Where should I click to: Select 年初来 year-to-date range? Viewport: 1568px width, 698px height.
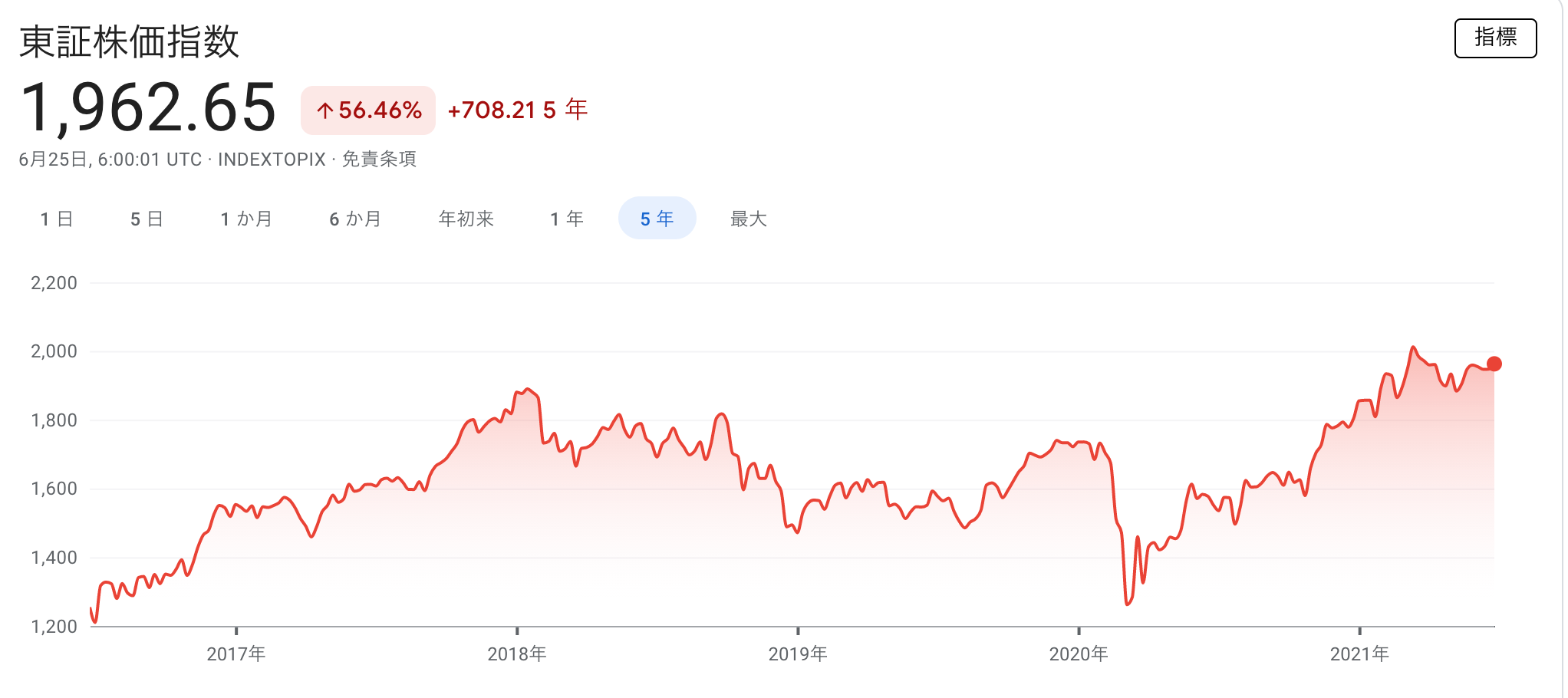tap(466, 219)
